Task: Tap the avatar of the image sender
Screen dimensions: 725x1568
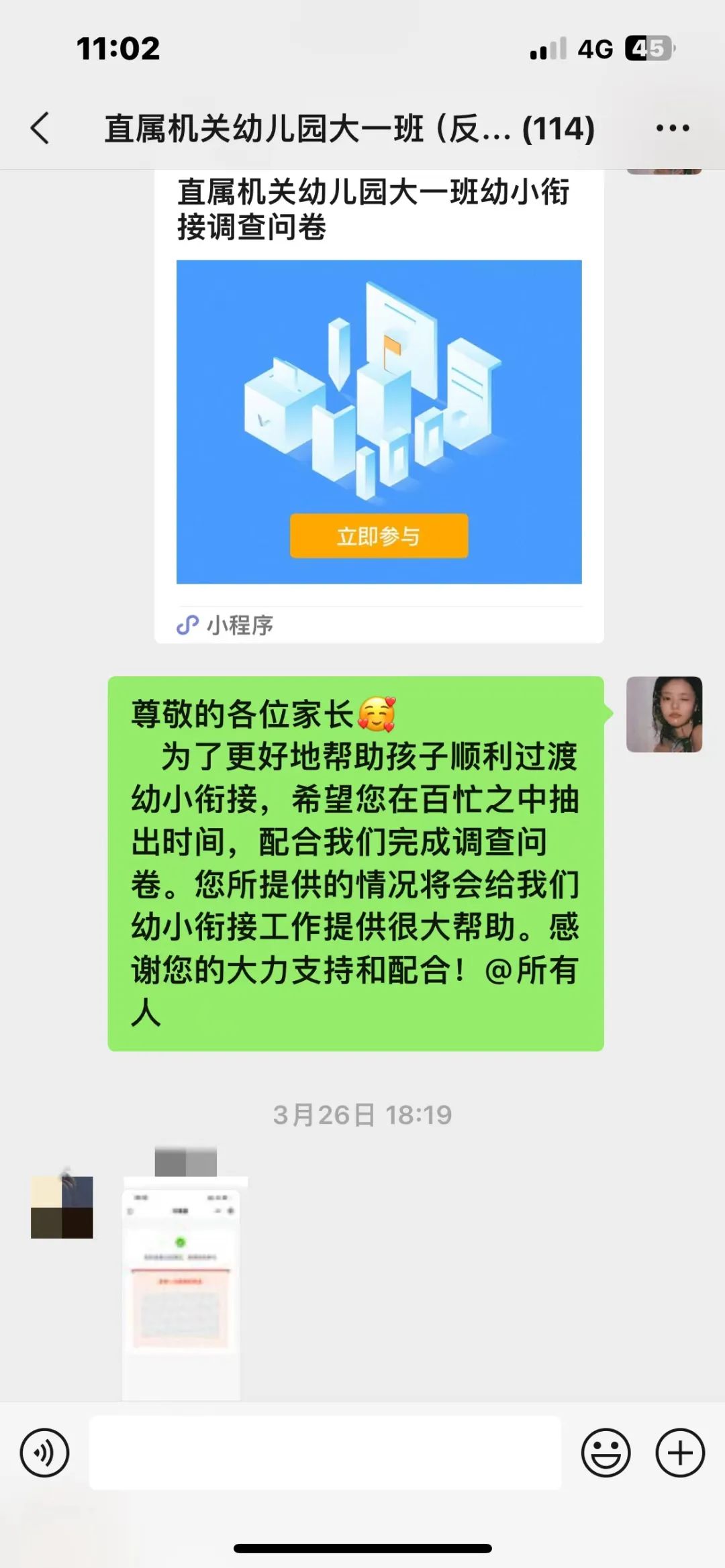Action: [x=62, y=1206]
